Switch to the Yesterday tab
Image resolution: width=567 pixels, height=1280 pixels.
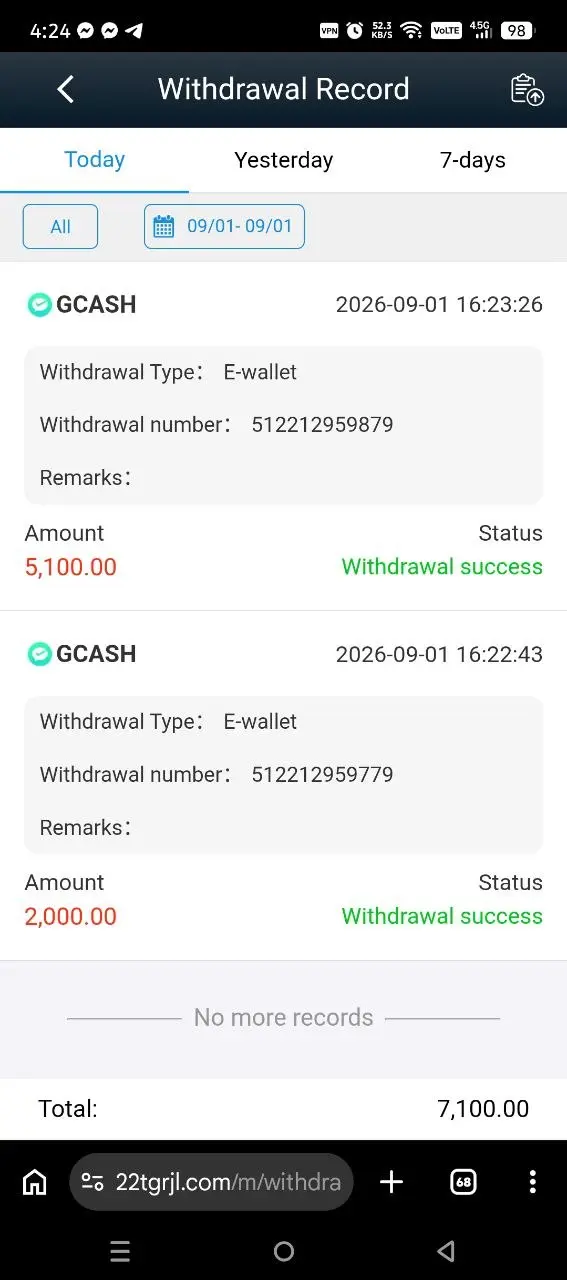(283, 160)
